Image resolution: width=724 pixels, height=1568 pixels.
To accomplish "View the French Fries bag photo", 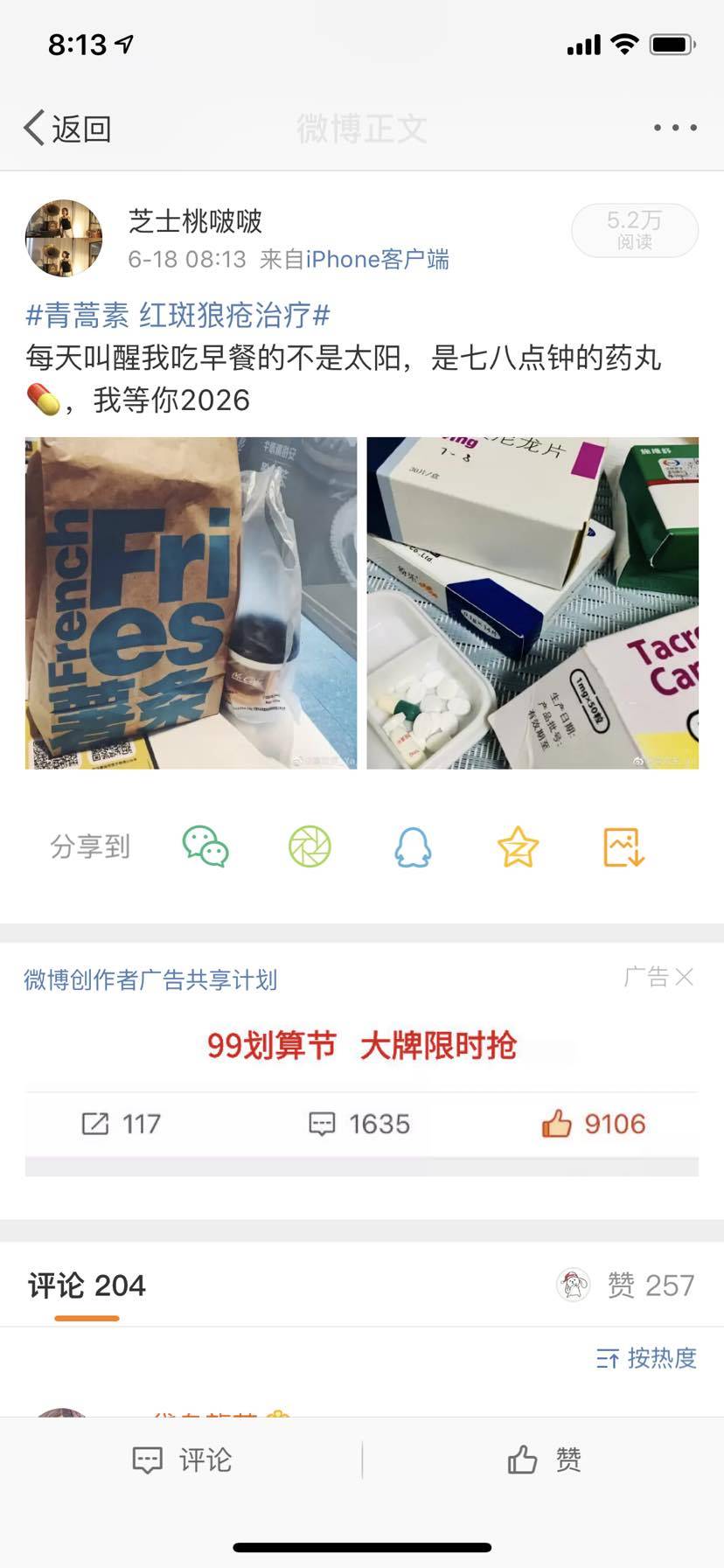I will click(191, 603).
